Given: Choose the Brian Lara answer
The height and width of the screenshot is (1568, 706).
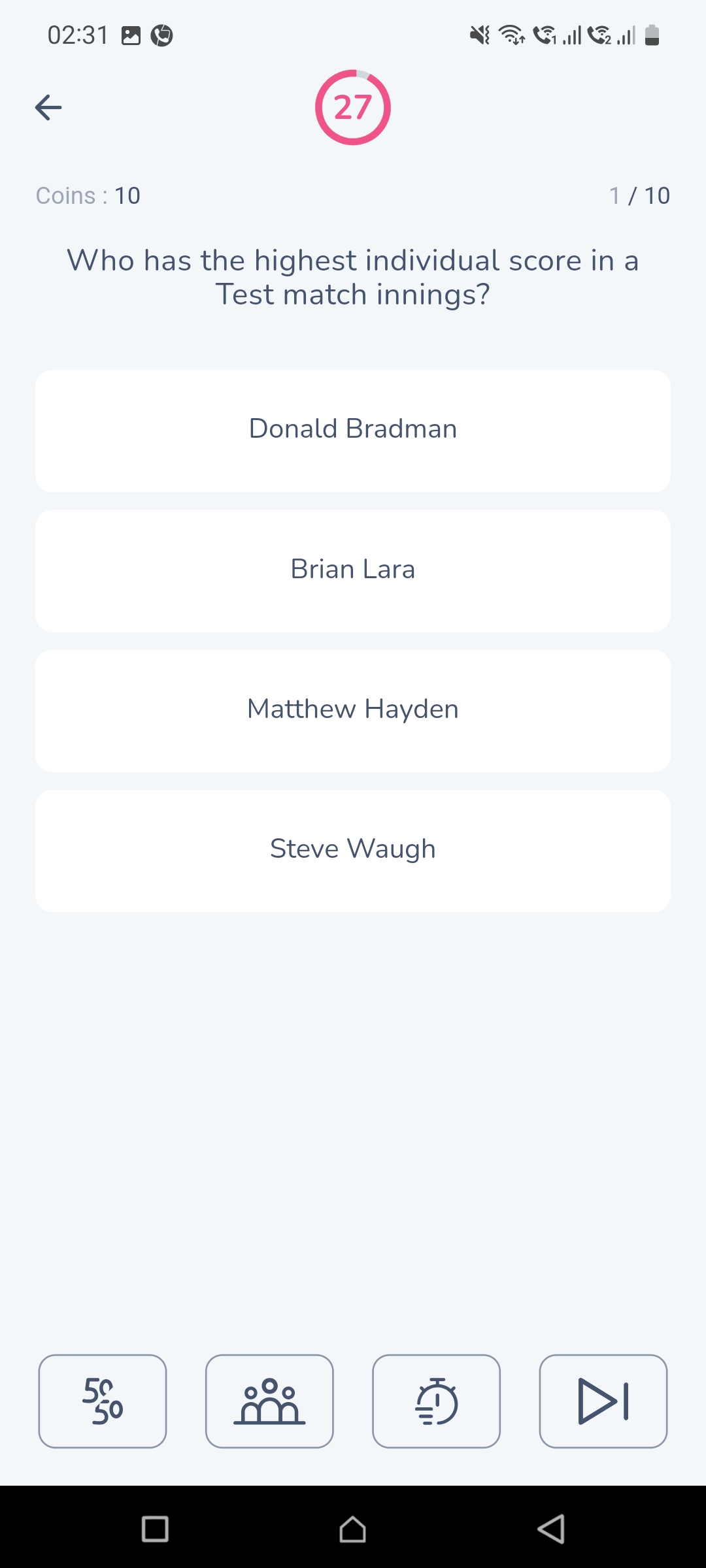Looking at the screenshot, I should tap(353, 570).
